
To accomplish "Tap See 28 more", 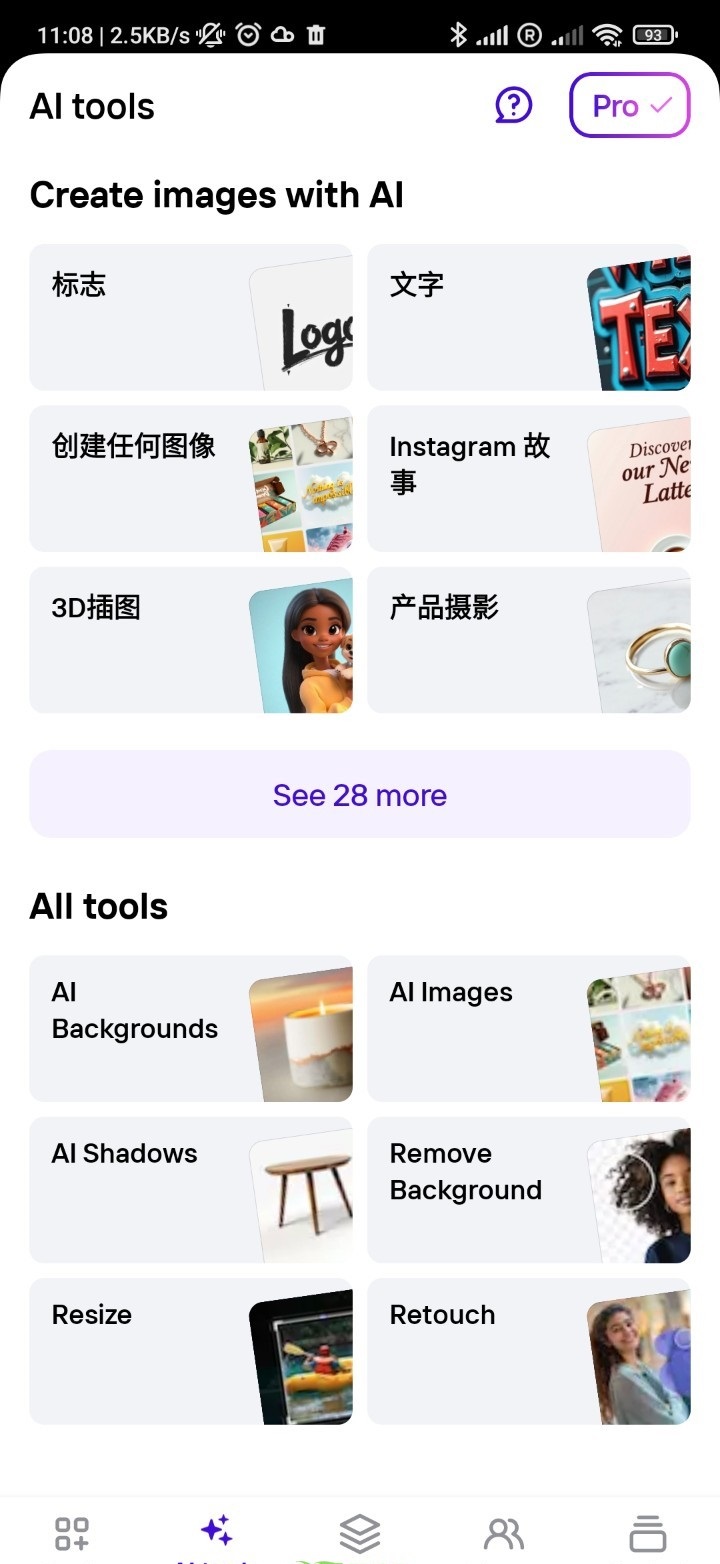I will 360,795.
